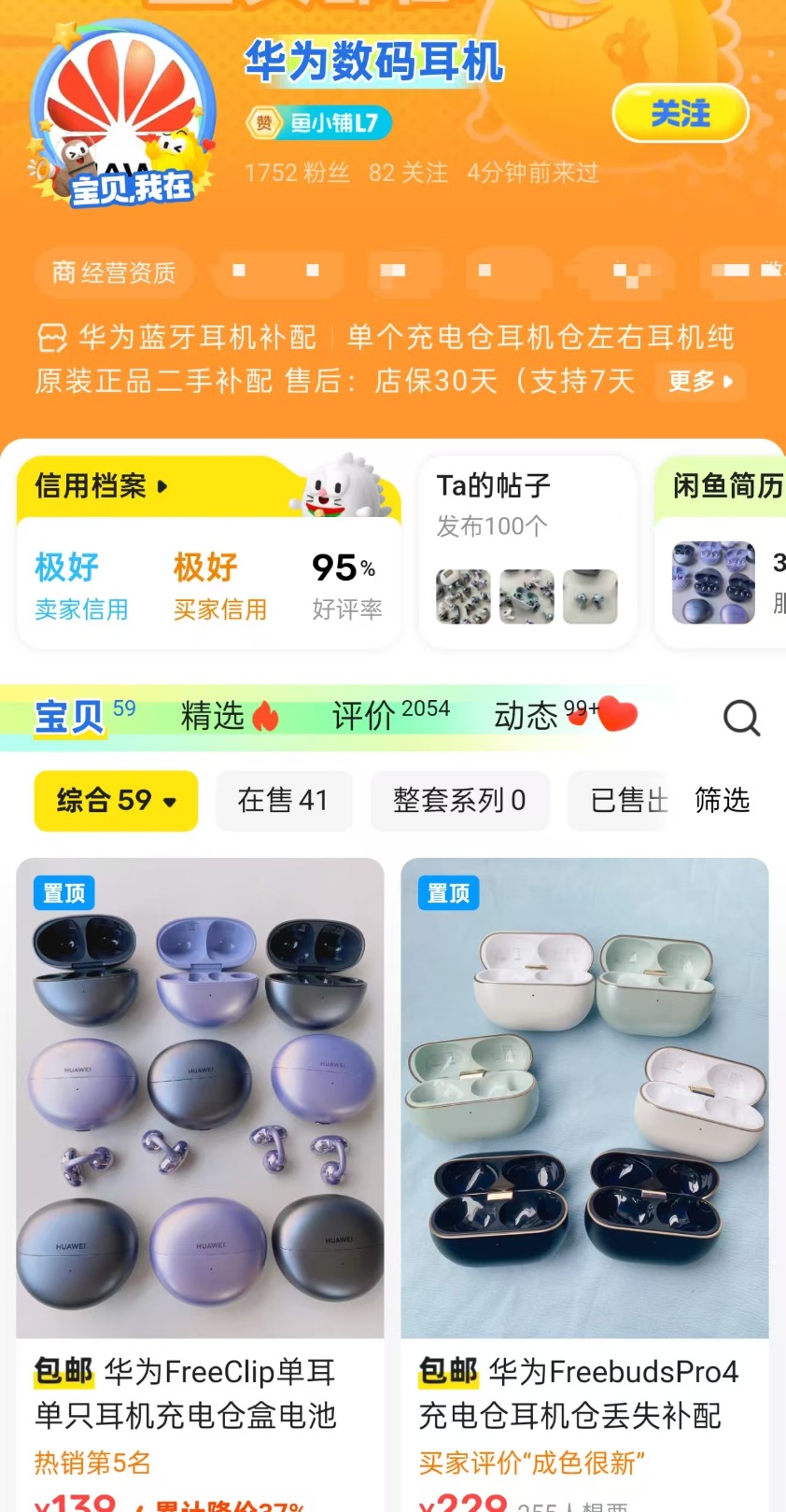Switch to the 宝贝 tab
Image resolution: width=786 pixels, height=1512 pixels.
70,717
